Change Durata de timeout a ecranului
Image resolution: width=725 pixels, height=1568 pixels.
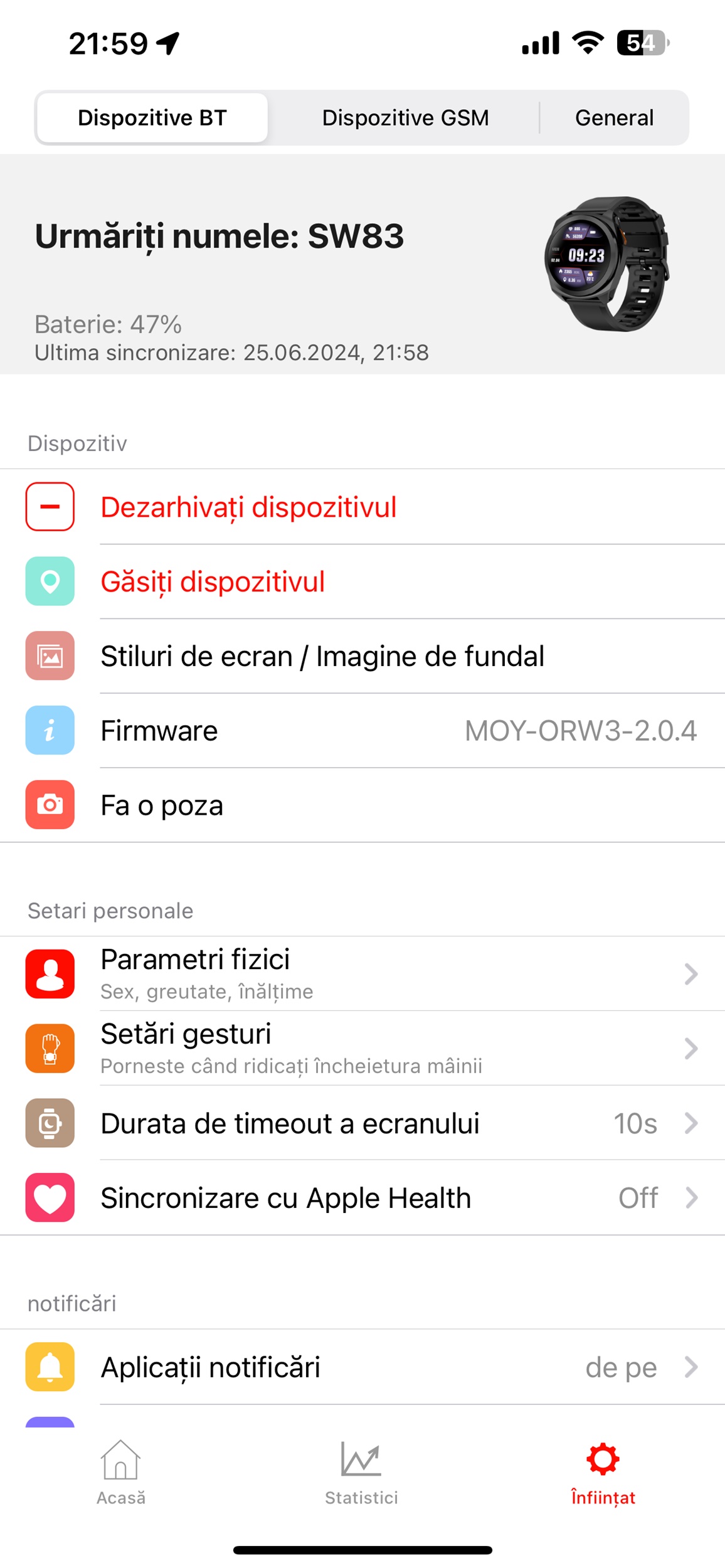[x=362, y=1123]
